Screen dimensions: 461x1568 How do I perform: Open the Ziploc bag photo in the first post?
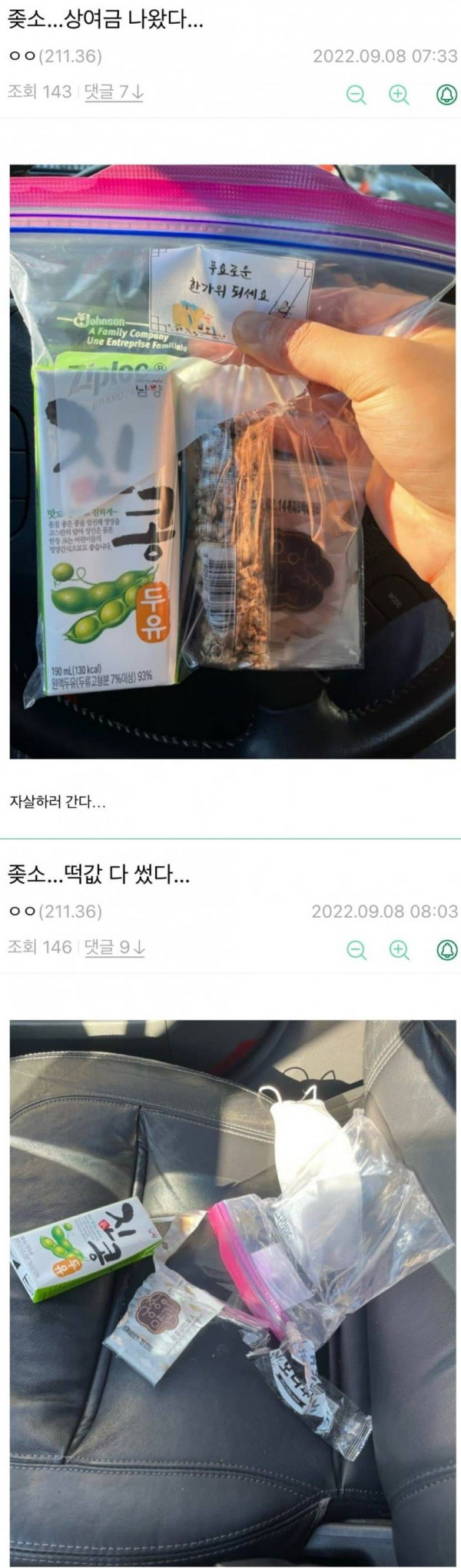pos(232,461)
